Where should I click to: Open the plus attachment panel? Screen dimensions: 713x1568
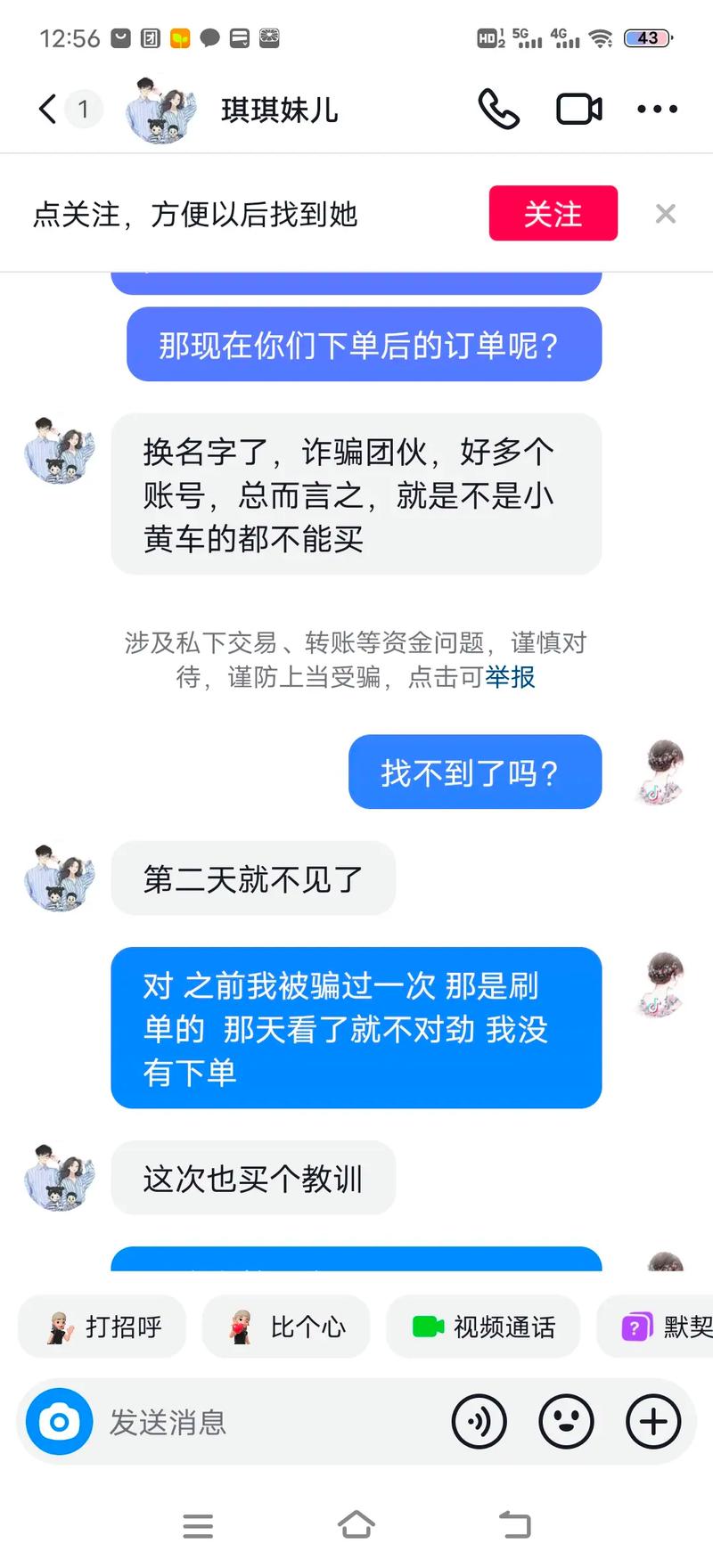(652, 1422)
